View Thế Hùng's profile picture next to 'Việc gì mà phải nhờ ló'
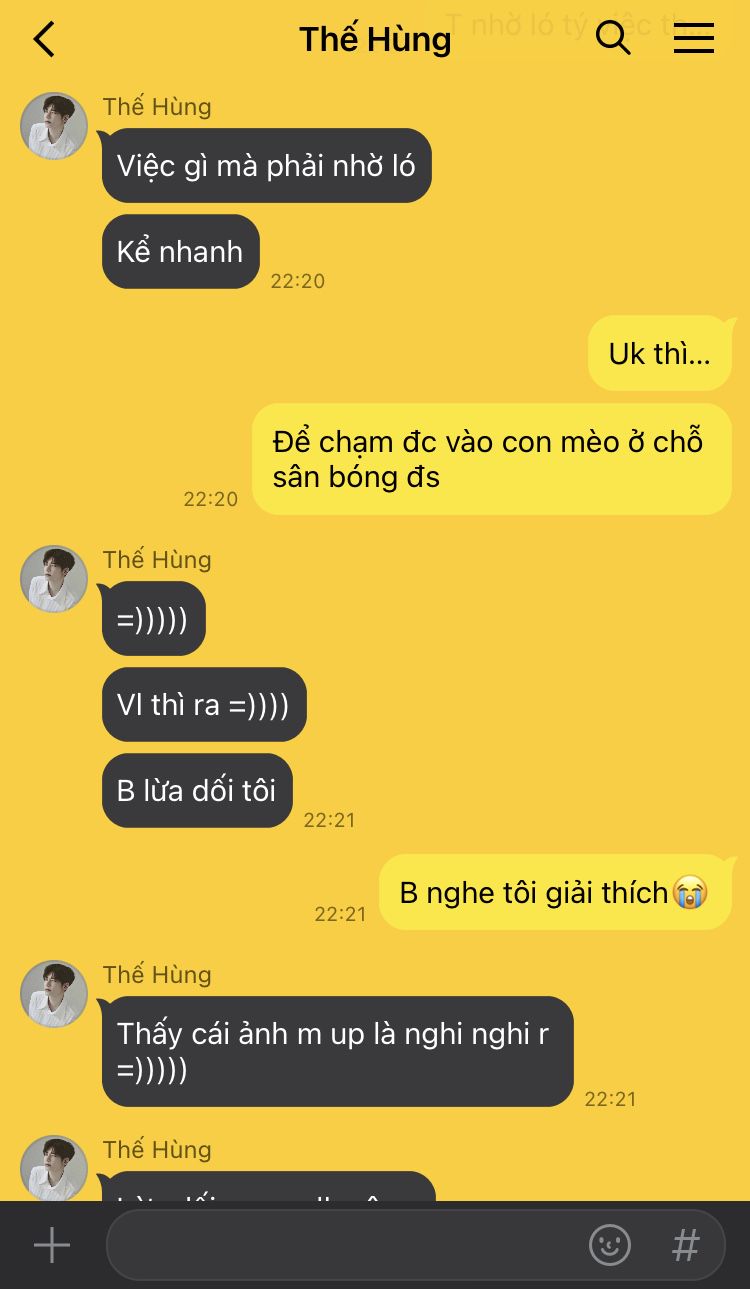The height and width of the screenshot is (1289, 750). [x=54, y=126]
